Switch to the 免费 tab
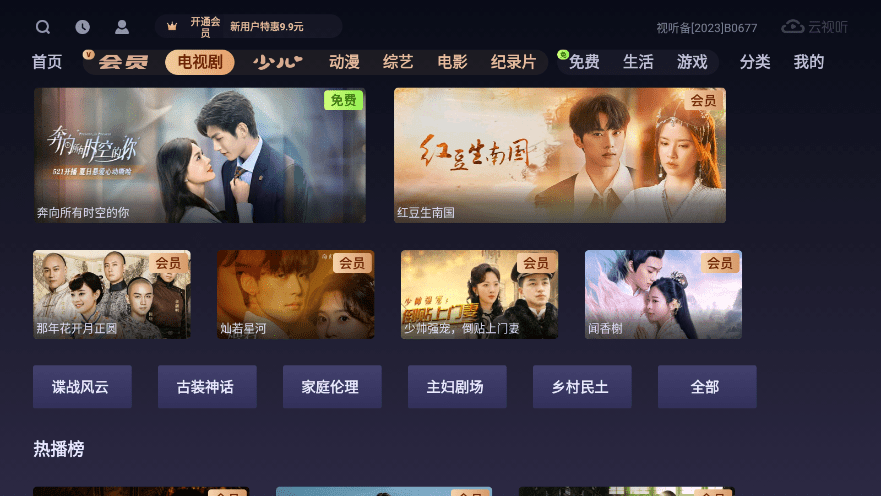Image resolution: width=881 pixels, height=496 pixels. pos(584,62)
